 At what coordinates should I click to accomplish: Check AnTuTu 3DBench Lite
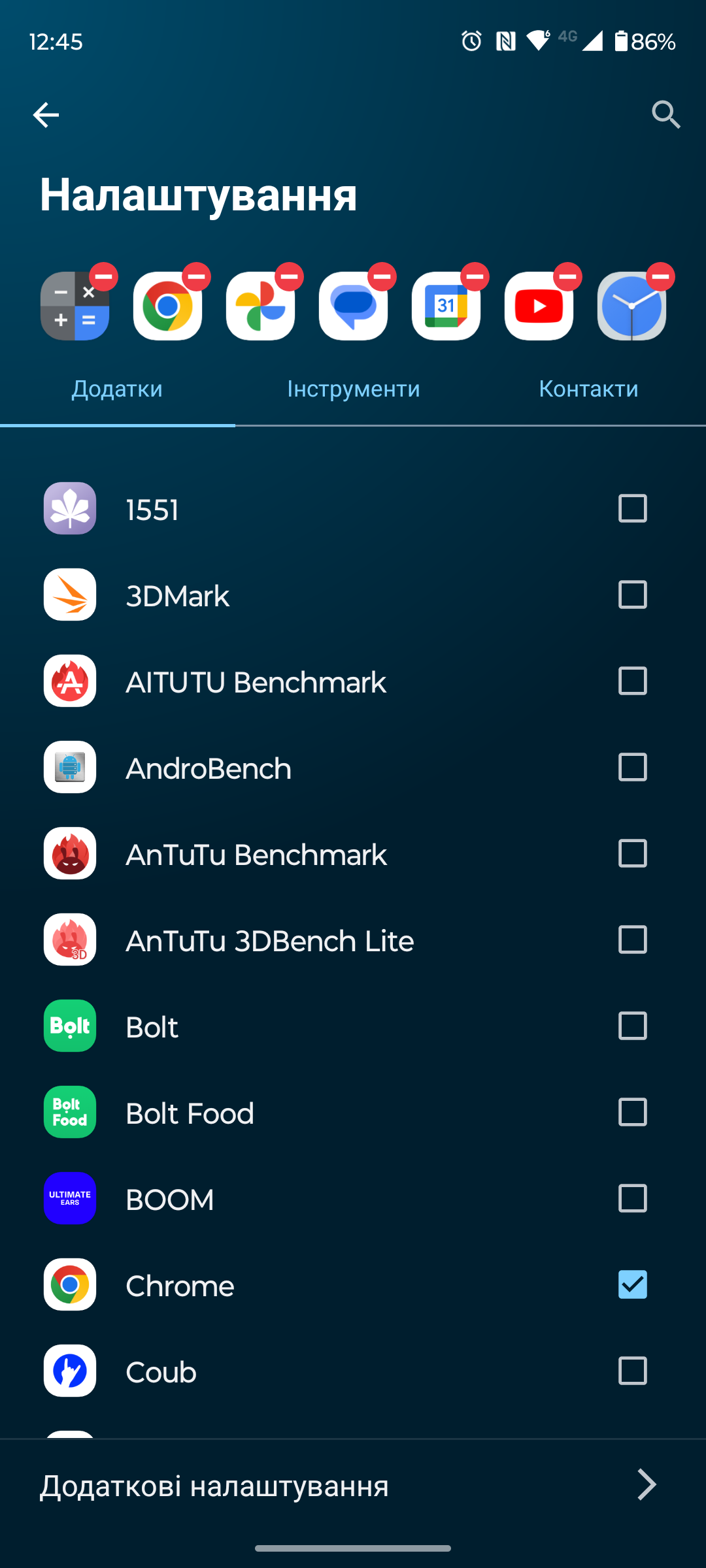click(x=632, y=940)
